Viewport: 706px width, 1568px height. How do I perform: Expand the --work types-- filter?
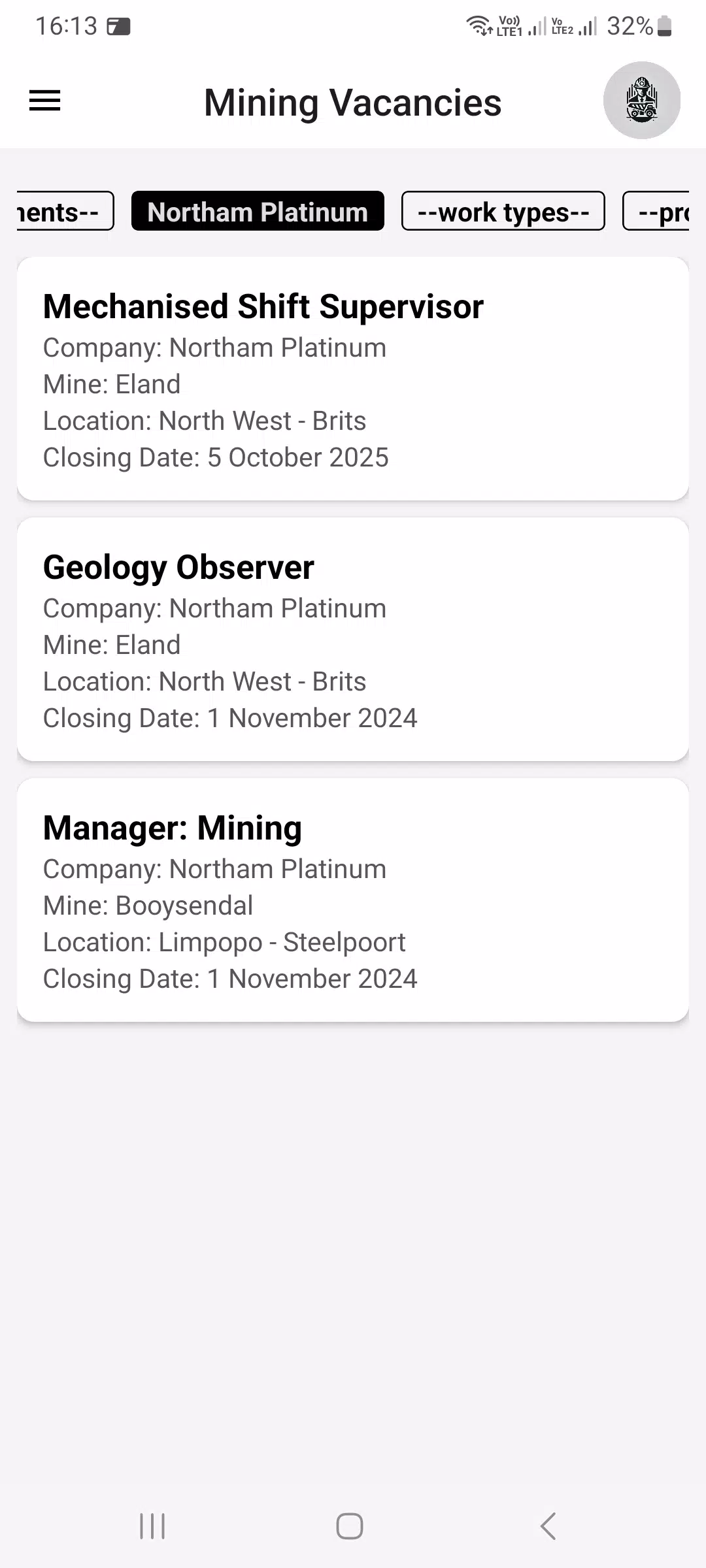point(503,211)
